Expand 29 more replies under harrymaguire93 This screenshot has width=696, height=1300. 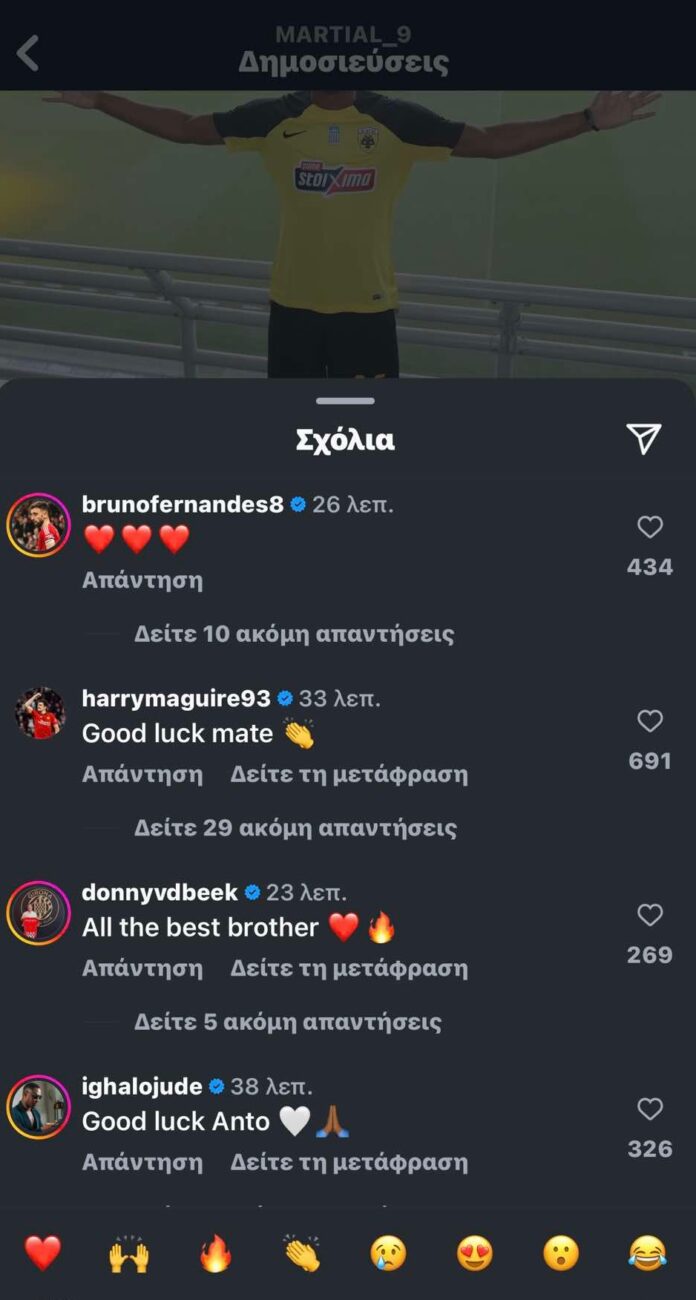[x=295, y=828]
